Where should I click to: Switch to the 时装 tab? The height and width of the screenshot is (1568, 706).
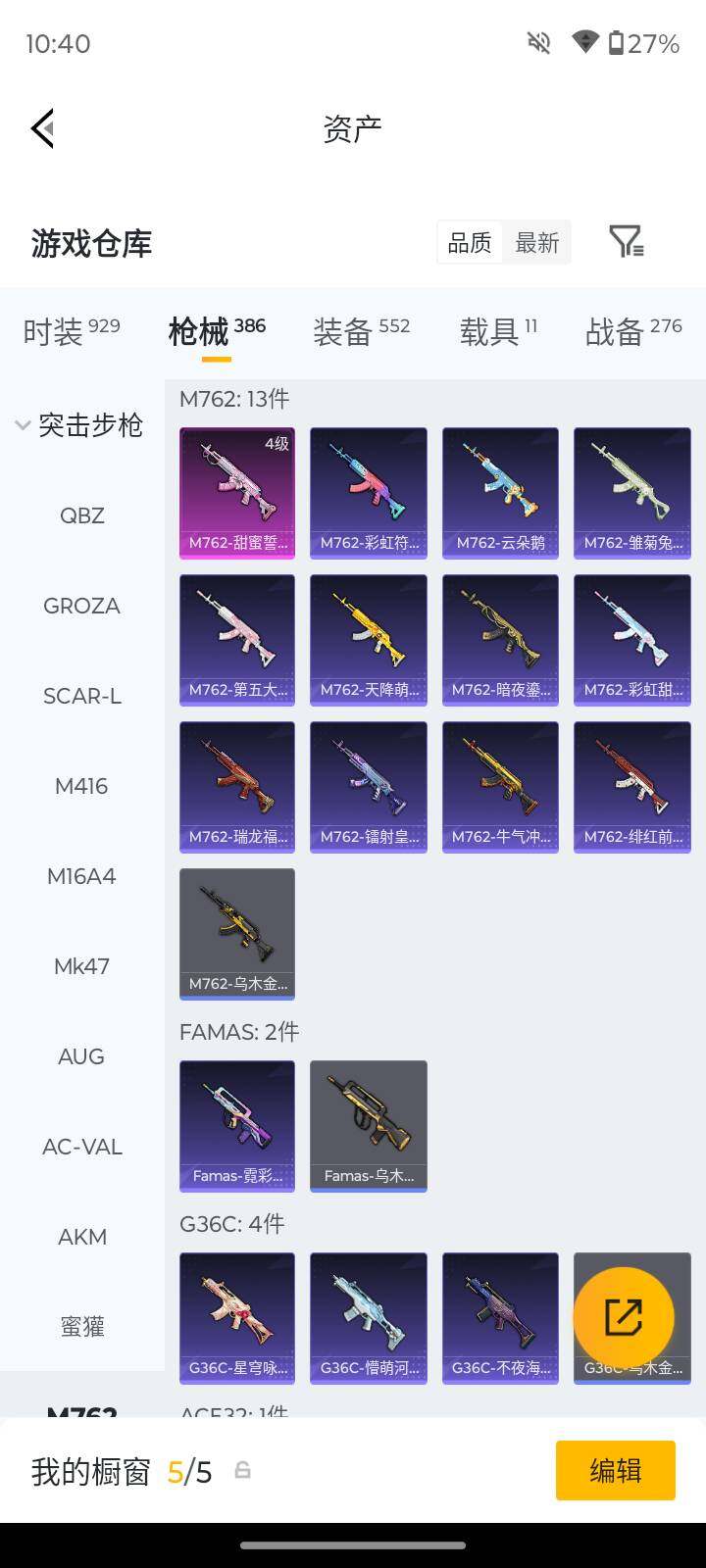71,332
